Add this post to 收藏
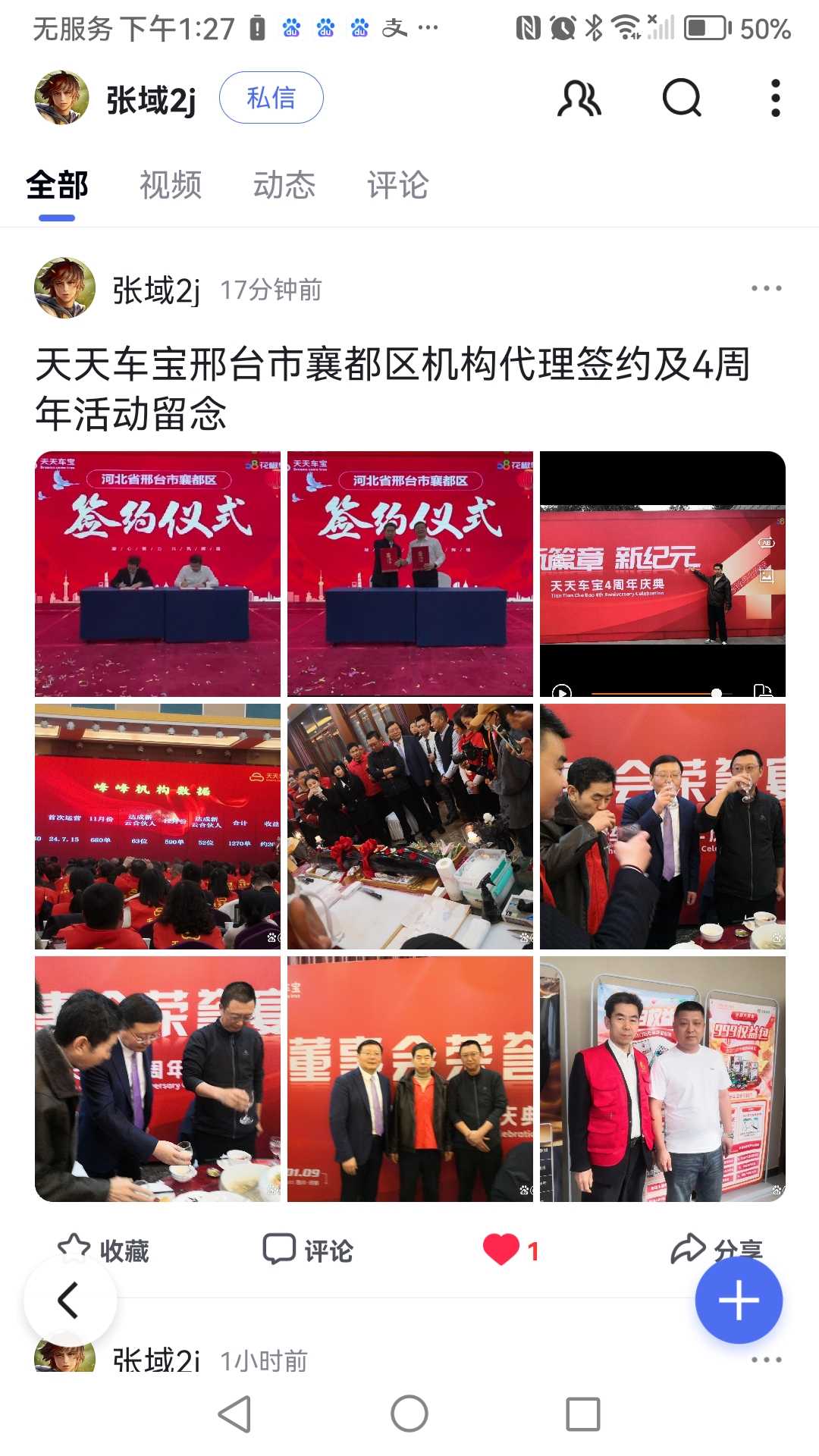The image size is (819, 1456). pos(105,1250)
